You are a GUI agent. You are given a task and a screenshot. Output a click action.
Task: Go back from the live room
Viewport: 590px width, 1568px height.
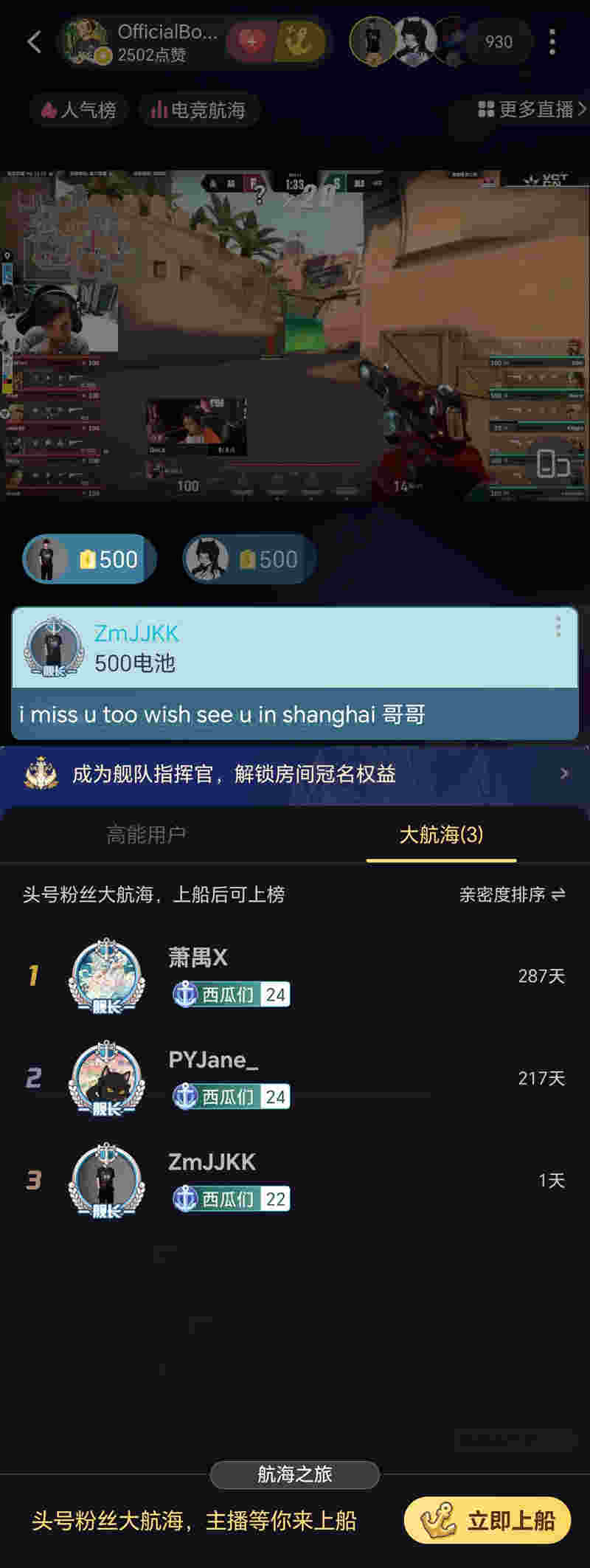[34, 42]
